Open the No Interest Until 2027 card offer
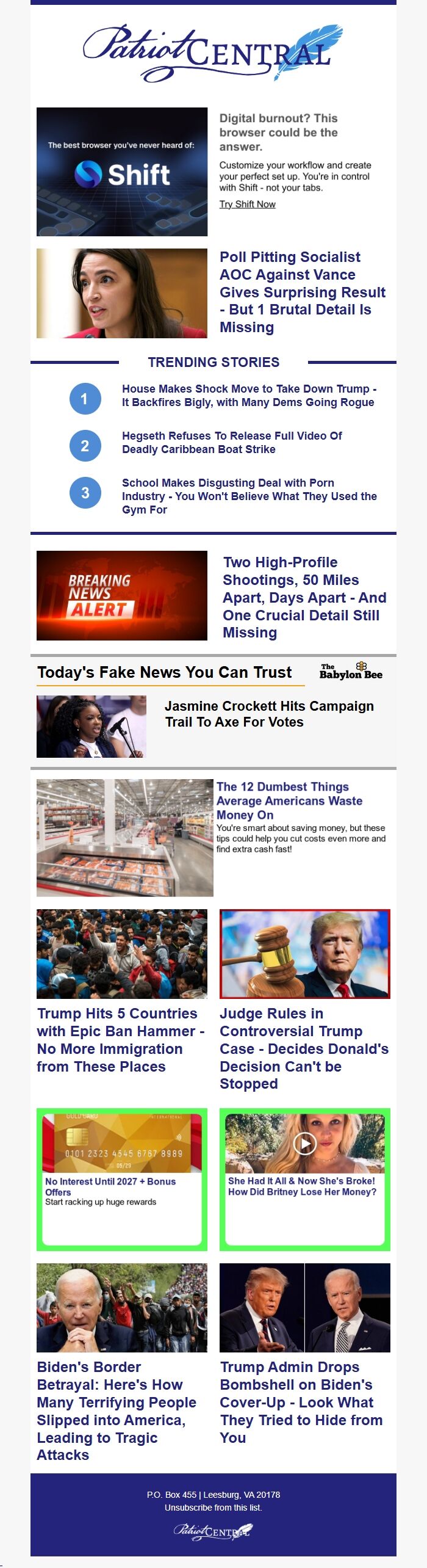Screen dimensions: 427x1568 110,1186
